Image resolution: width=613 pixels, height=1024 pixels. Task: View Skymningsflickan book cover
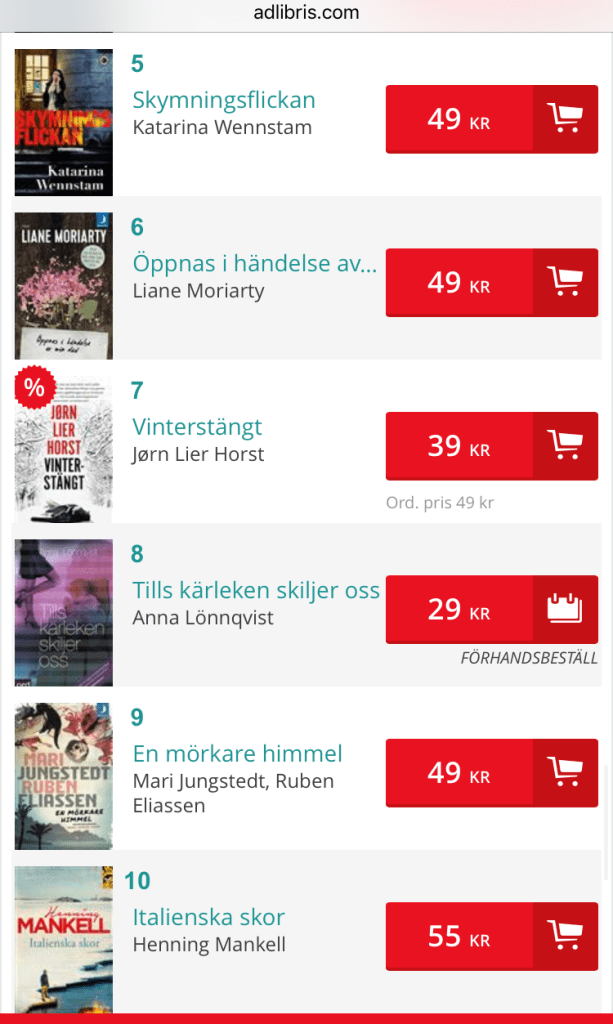[63, 121]
